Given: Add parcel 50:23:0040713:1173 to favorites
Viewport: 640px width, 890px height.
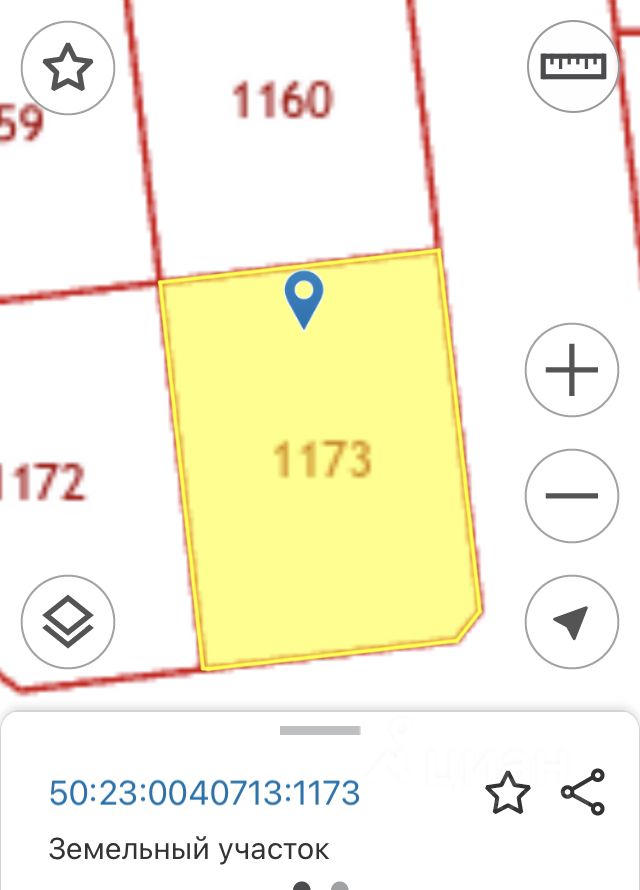Looking at the screenshot, I should pos(507,794).
